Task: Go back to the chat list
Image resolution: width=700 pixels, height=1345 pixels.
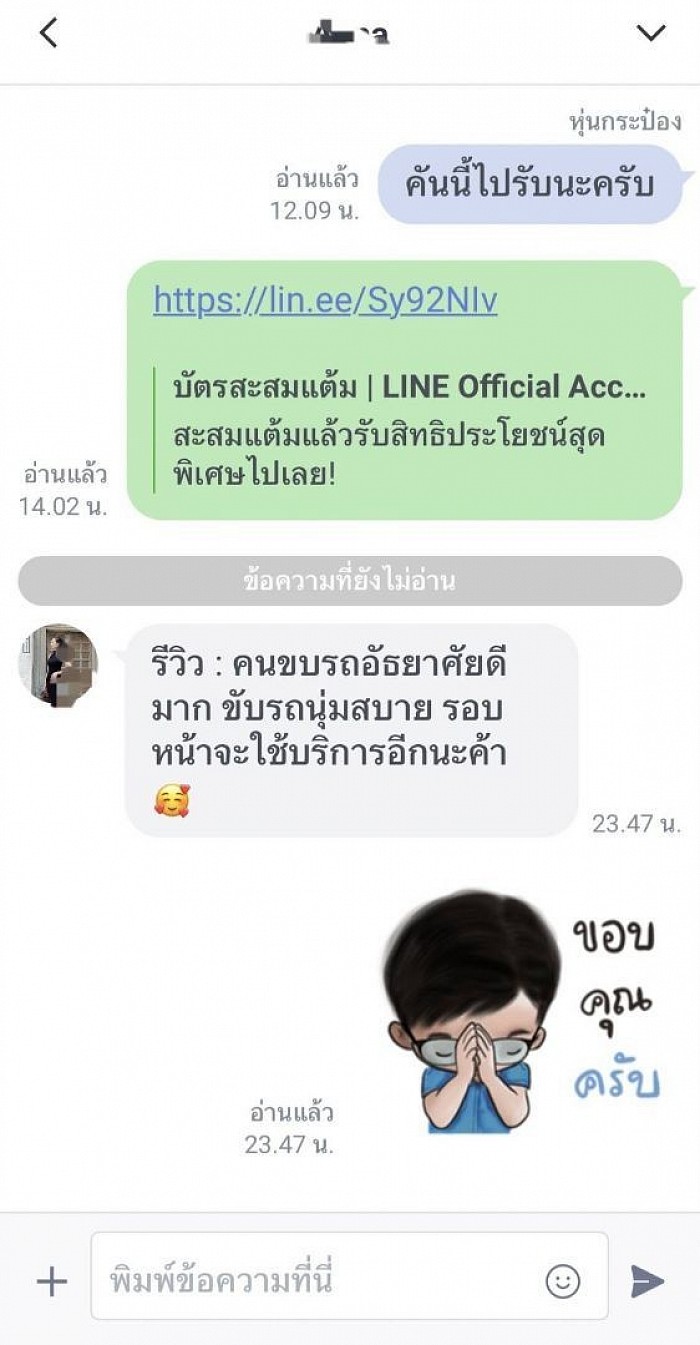Action: tap(48, 33)
